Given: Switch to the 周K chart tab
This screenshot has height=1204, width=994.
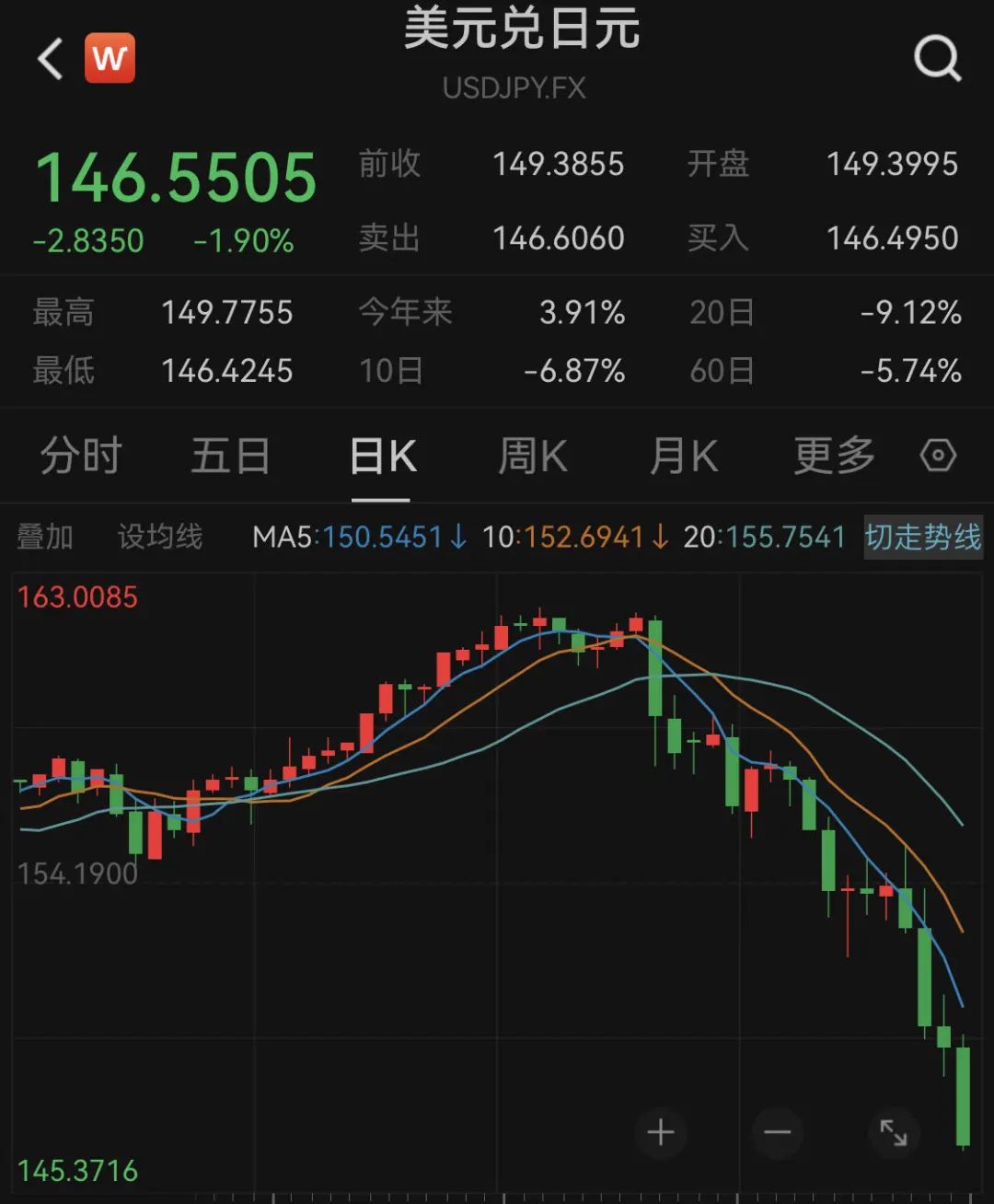Looking at the screenshot, I should tap(532, 457).
